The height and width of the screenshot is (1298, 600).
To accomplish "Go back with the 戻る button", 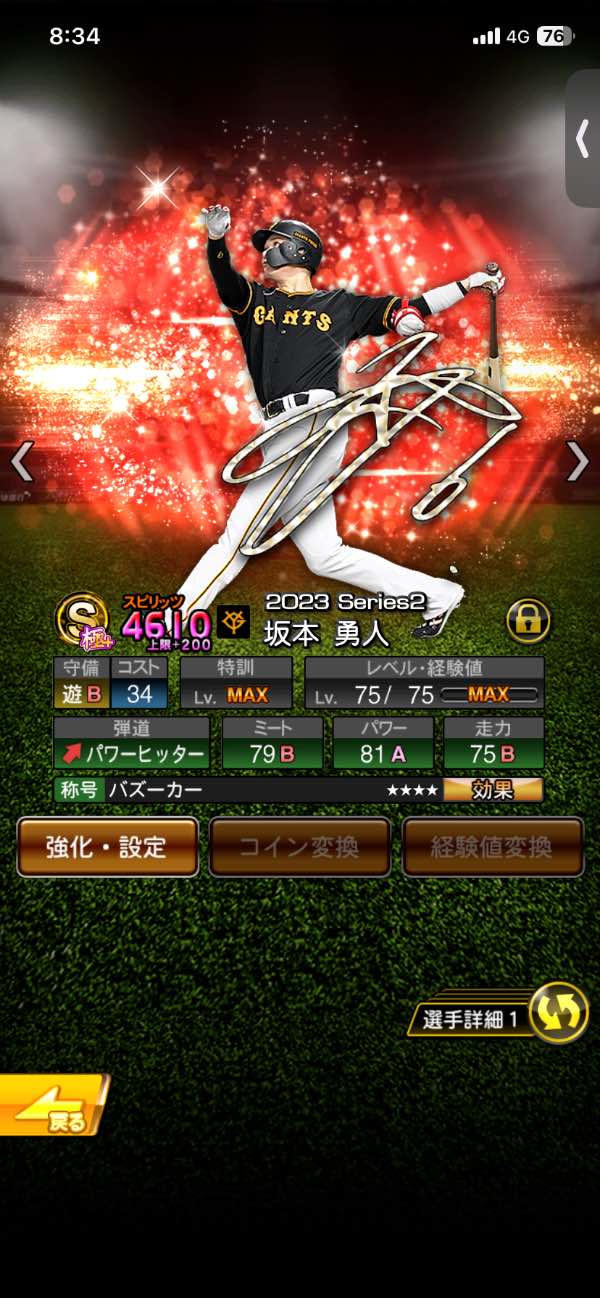I will (x=52, y=1105).
